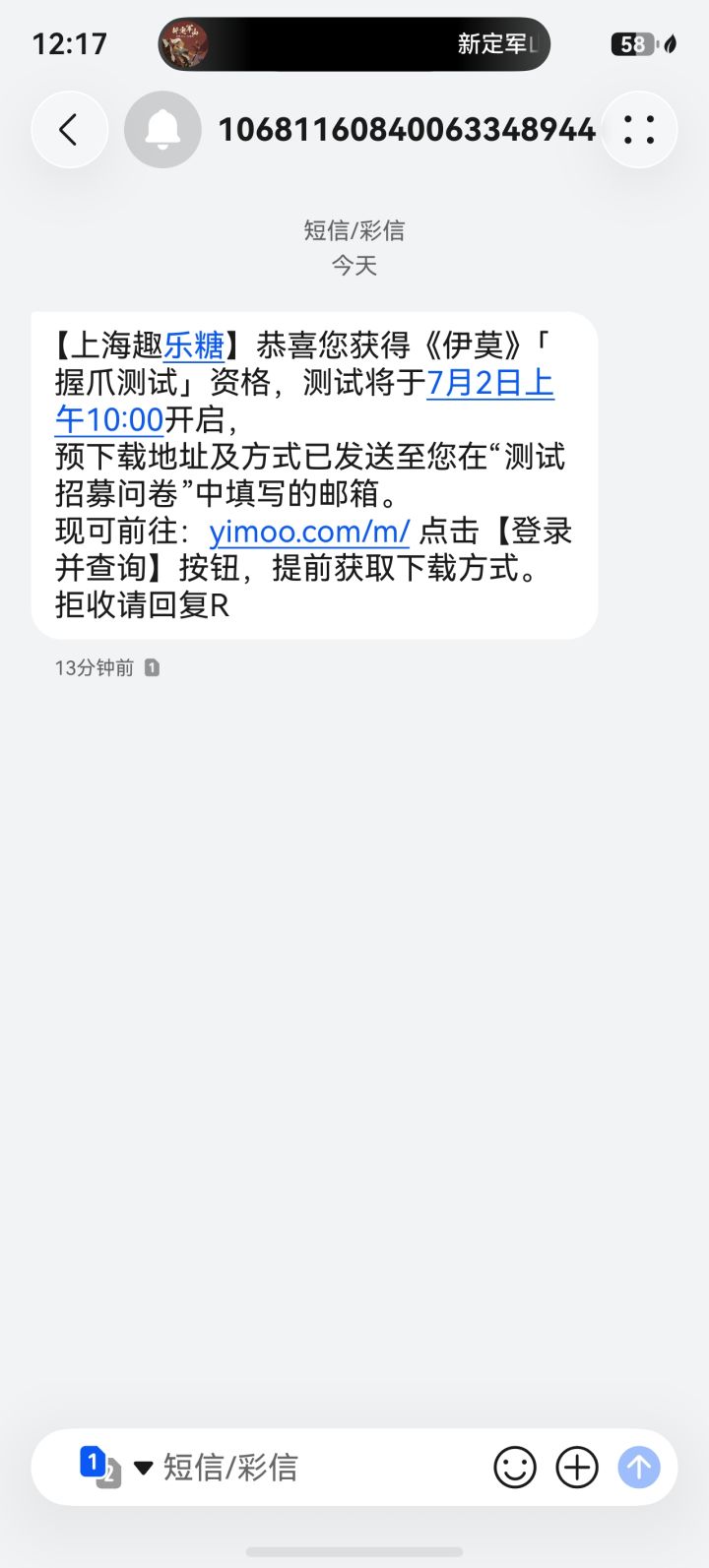Open the emoji picker
The height and width of the screenshot is (1568, 709).
515,1468
